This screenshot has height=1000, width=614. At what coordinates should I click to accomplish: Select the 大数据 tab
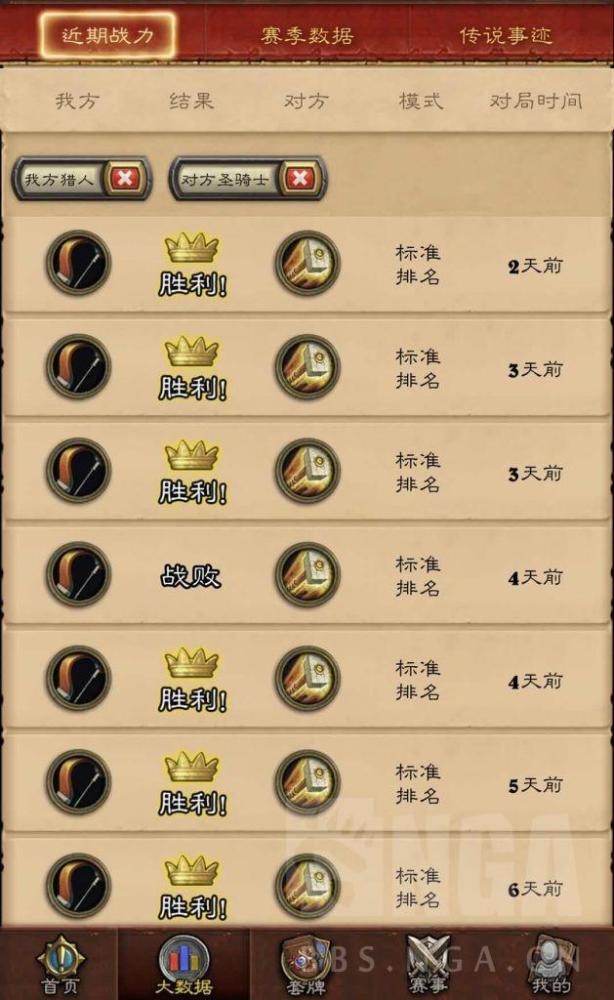pos(184,966)
